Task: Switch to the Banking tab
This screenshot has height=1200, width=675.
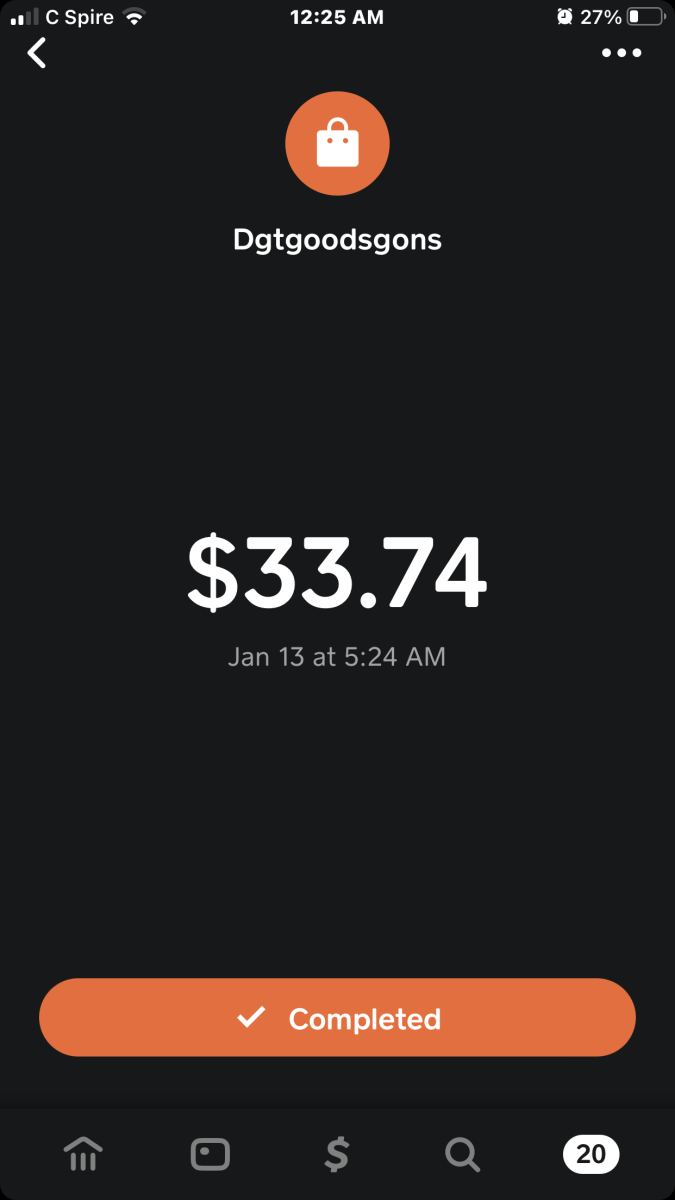Action: pos(83,1155)
